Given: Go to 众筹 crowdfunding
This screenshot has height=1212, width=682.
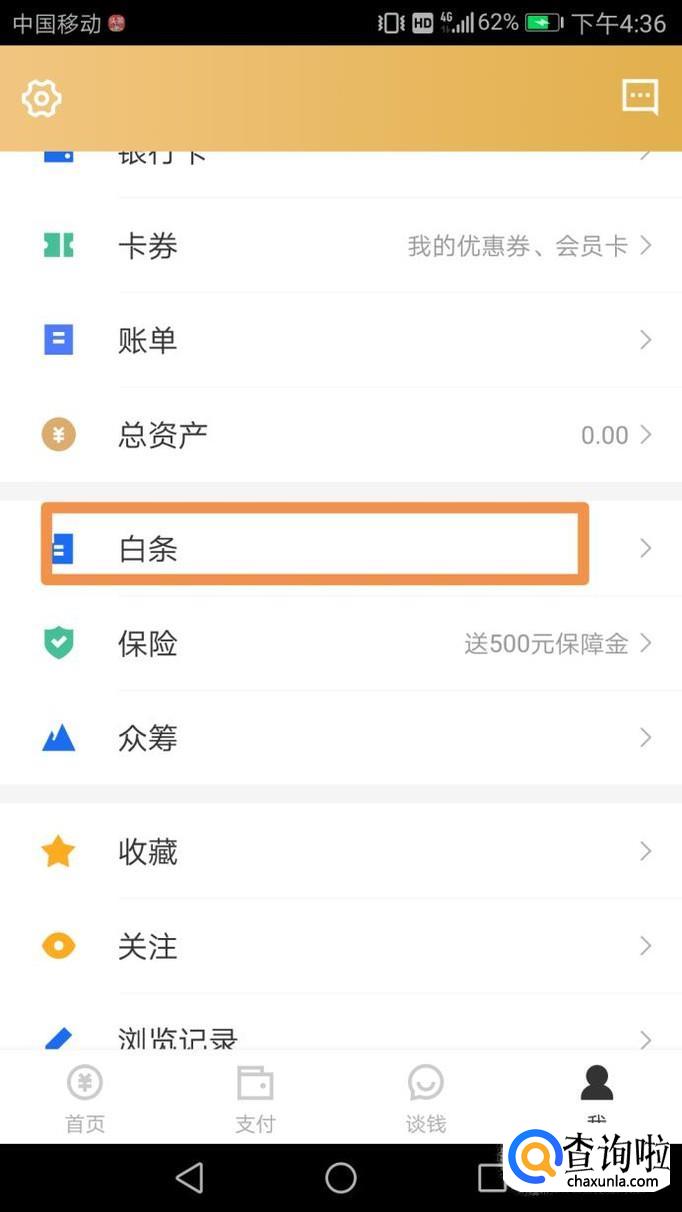Looking at the screenshot, I should click(340, 738).
